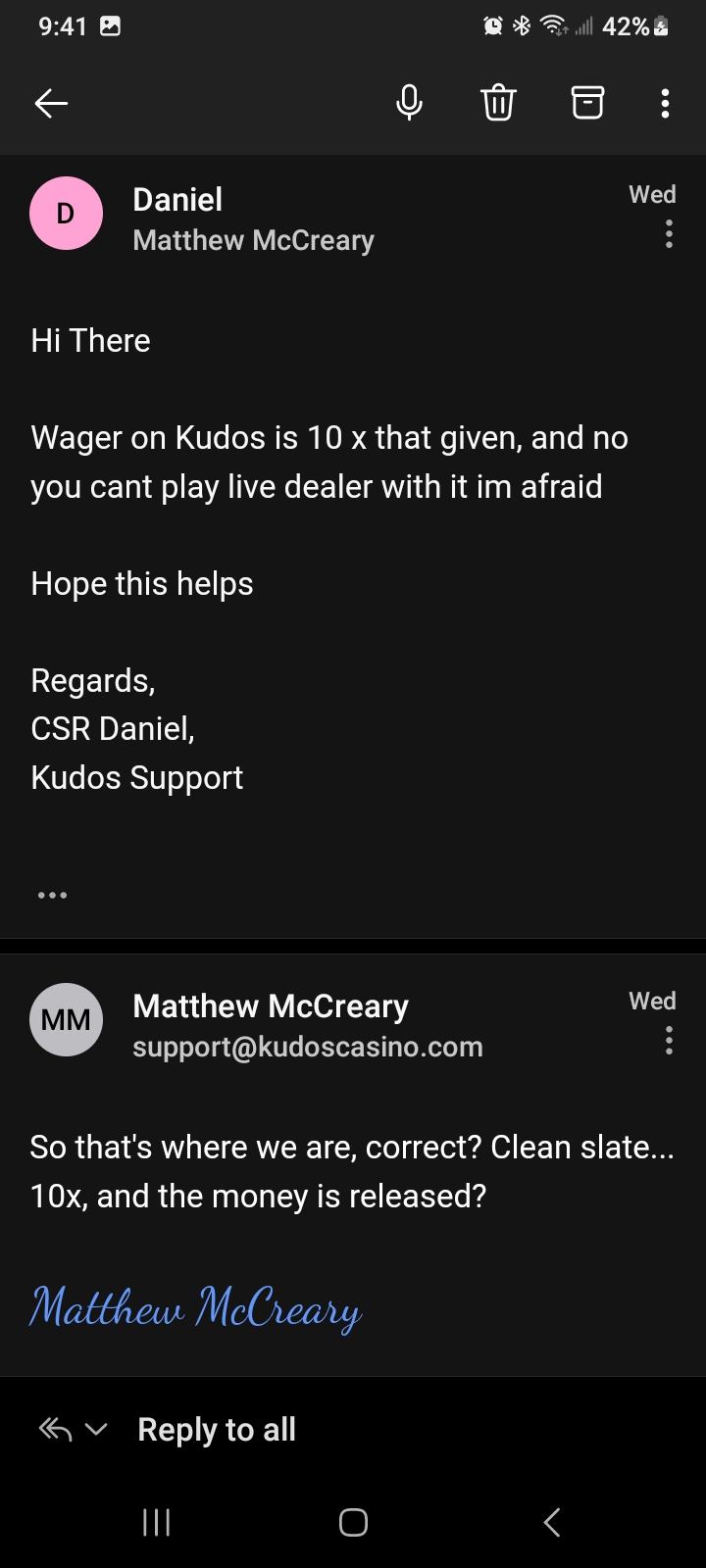
Task: Reply to all recipients
Action: click(217, 1430)
